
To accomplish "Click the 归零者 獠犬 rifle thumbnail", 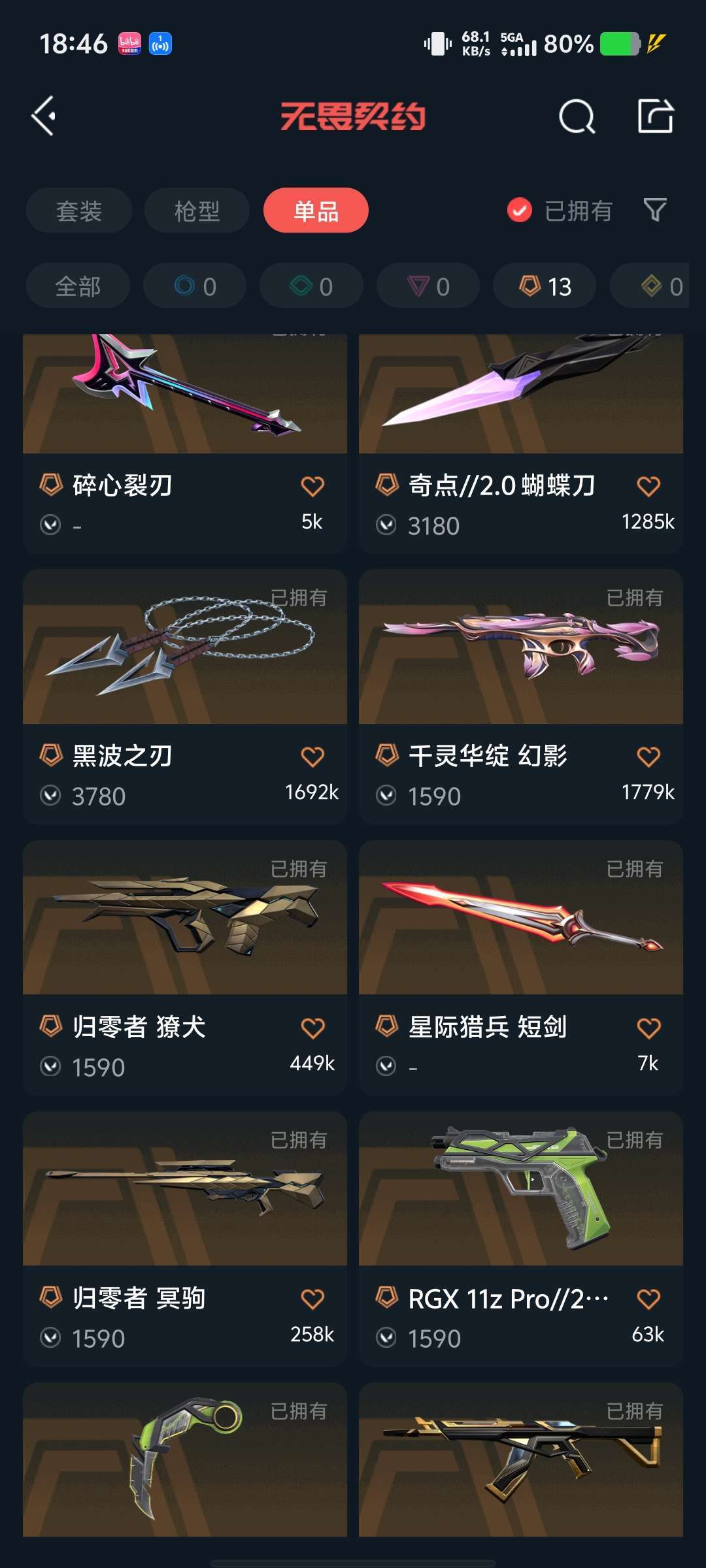I will (x=185, y=921).
